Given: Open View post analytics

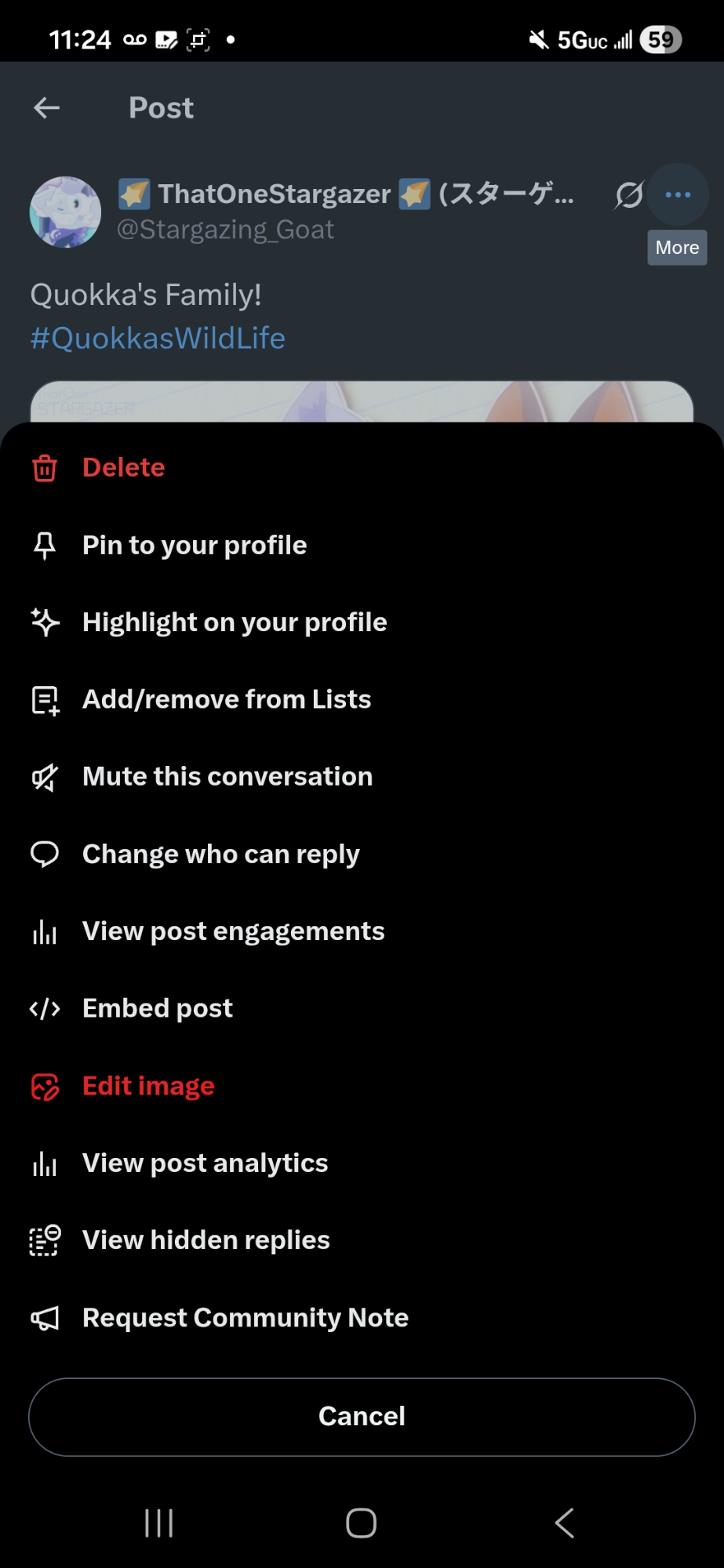Looking at the screenshot, I should coord(205,1163).
